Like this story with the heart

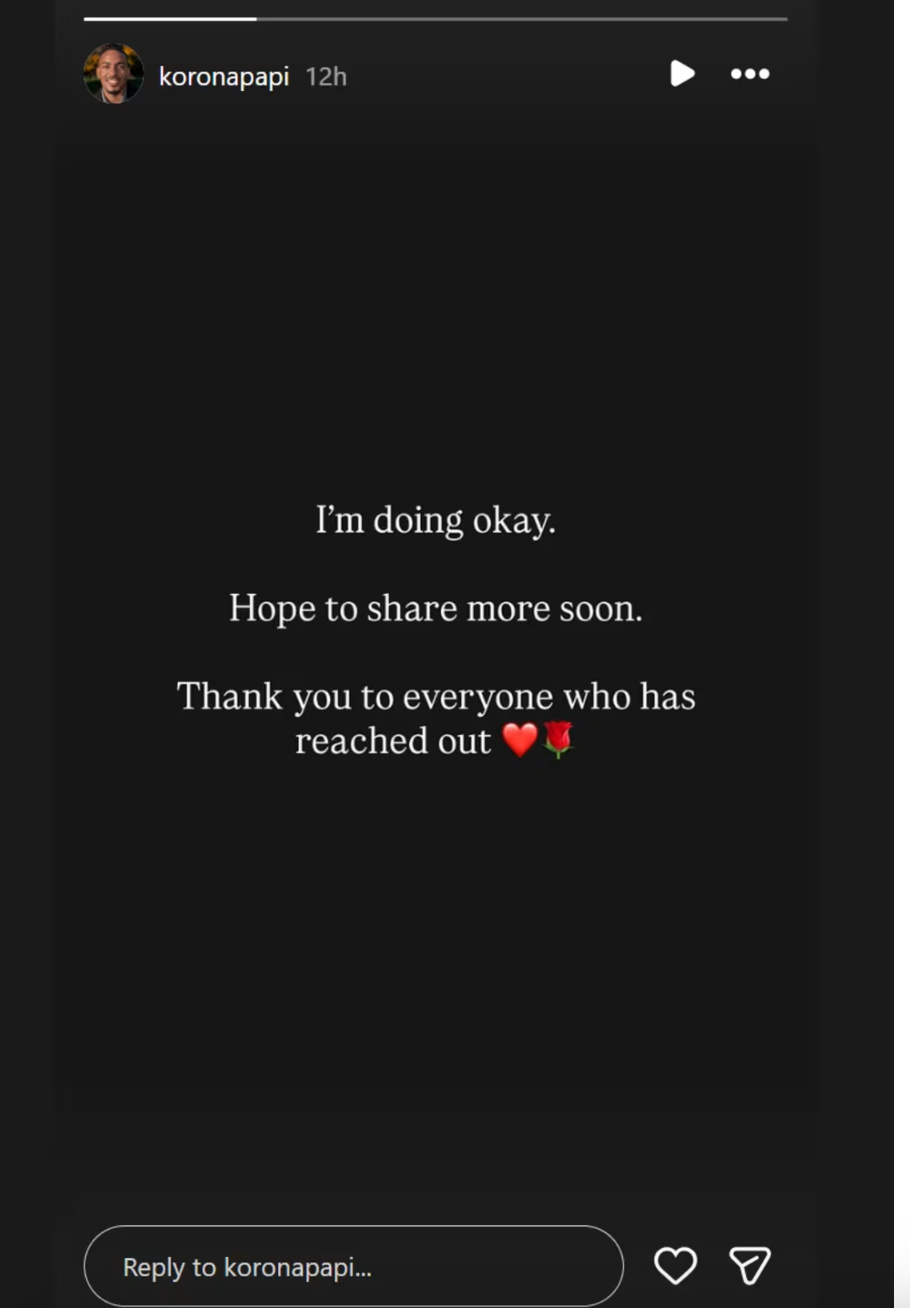coord(675,1265)
